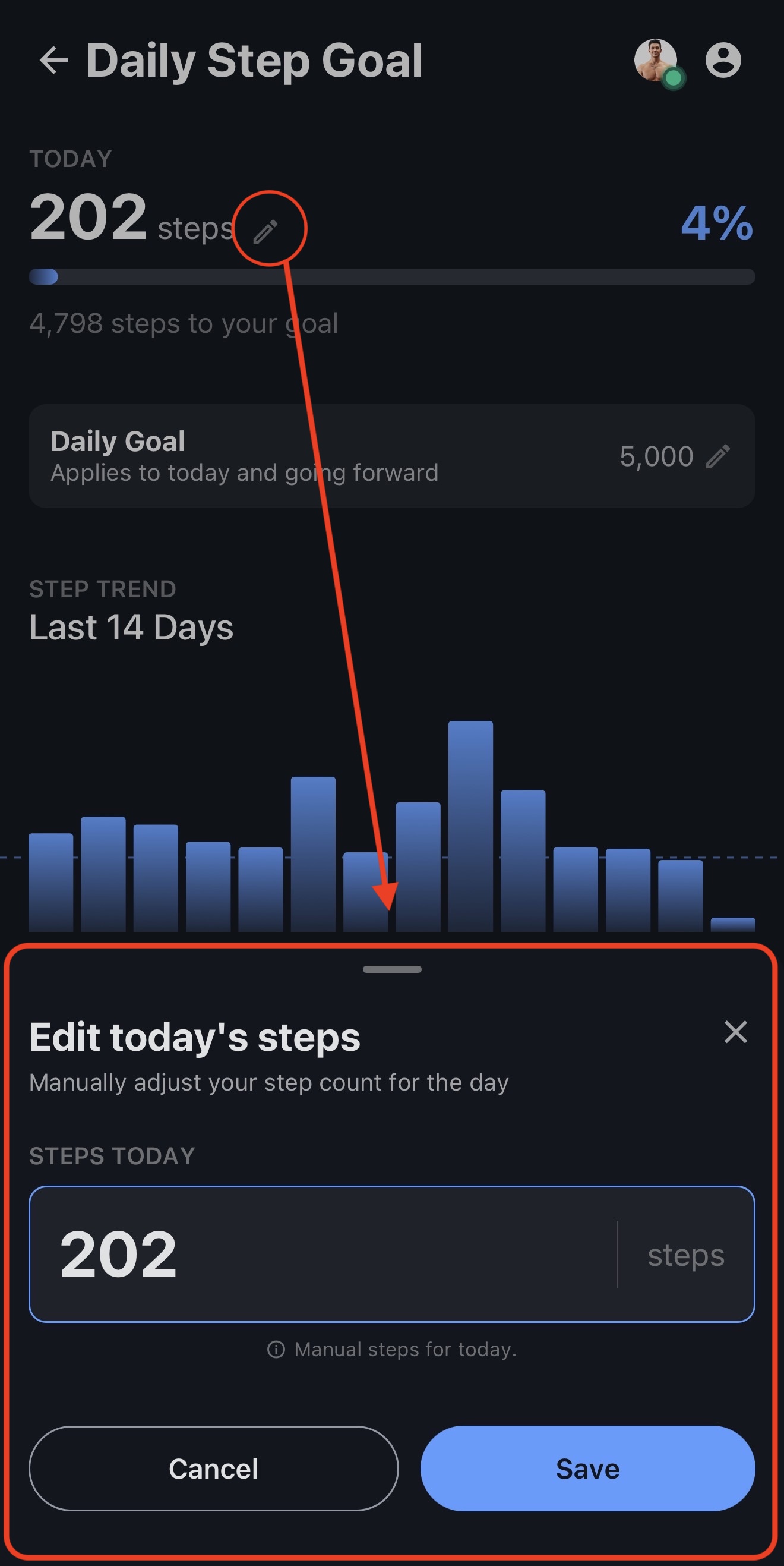Viewport: 784px width, 1566px height.
Task: Open the account icon
Action: point(723,60)
